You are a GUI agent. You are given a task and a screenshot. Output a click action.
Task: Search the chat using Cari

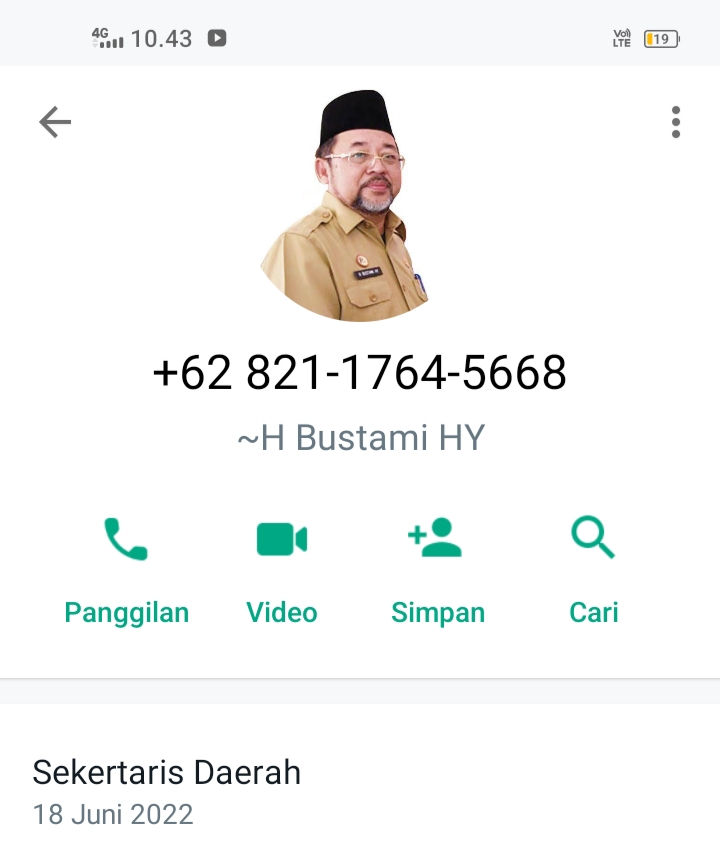593,570
